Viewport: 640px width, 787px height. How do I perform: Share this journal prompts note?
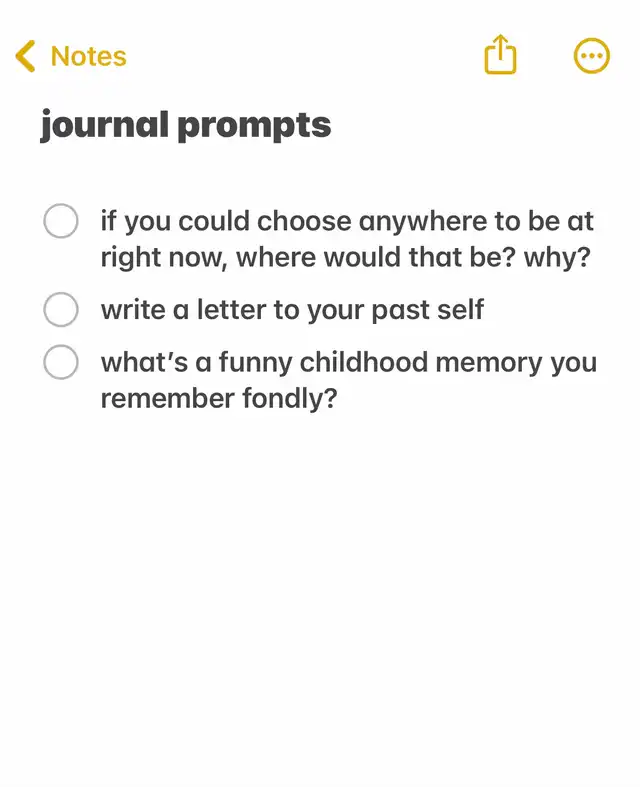(x=500, y=55)
